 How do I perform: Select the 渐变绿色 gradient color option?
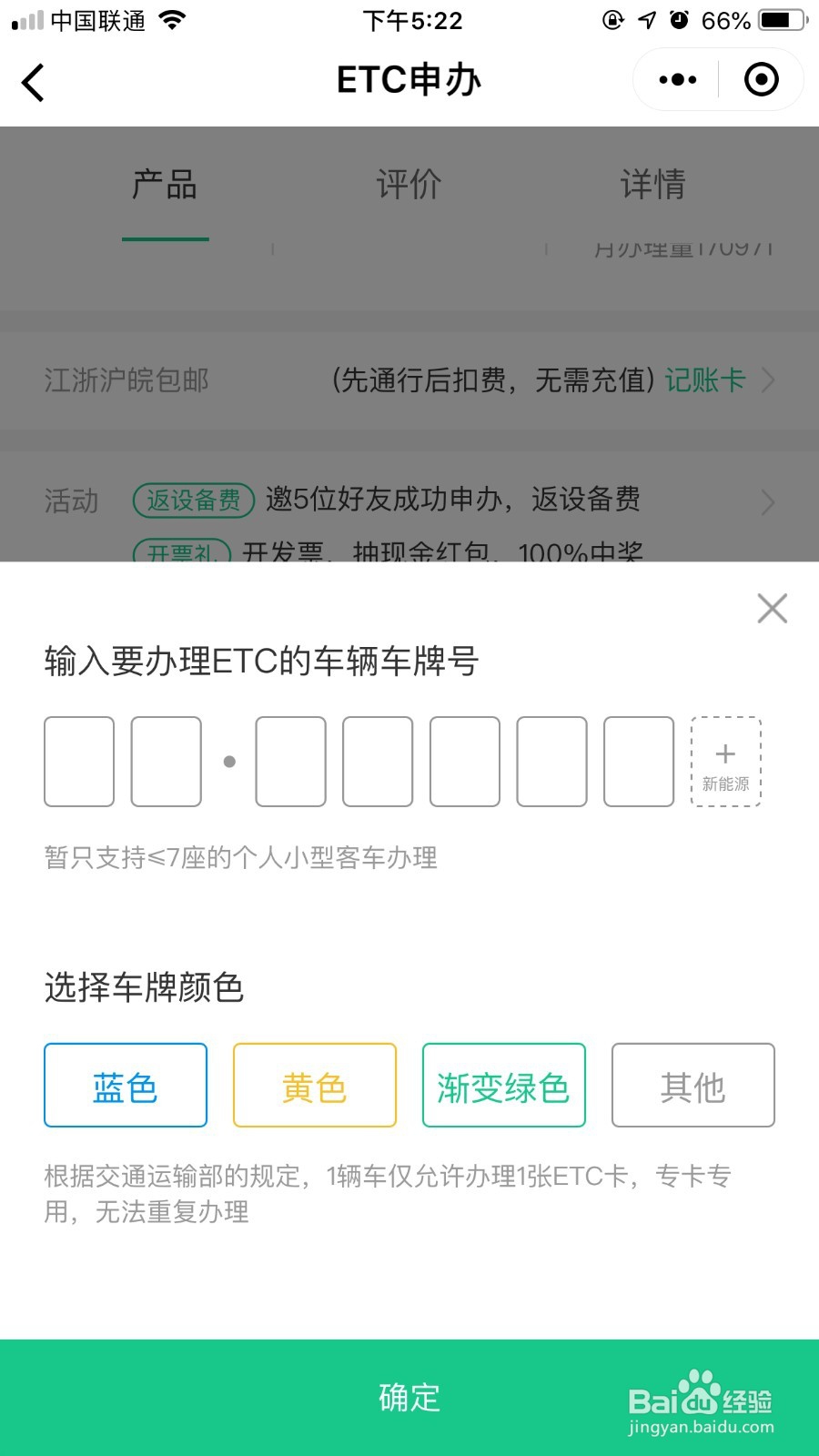pyautogui.click(x=503, y=1085)
